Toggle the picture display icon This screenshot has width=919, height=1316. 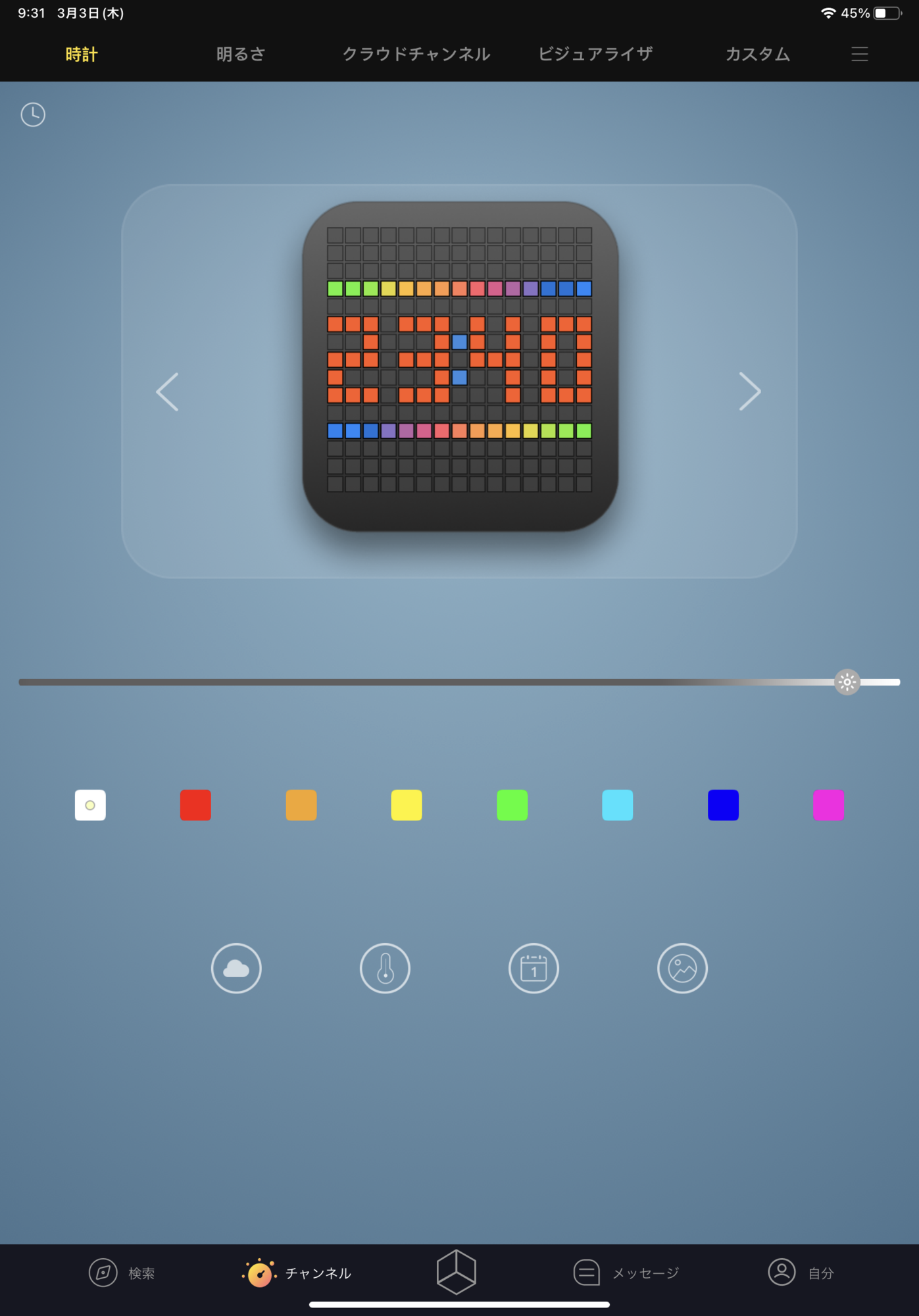tap(682, 968)
